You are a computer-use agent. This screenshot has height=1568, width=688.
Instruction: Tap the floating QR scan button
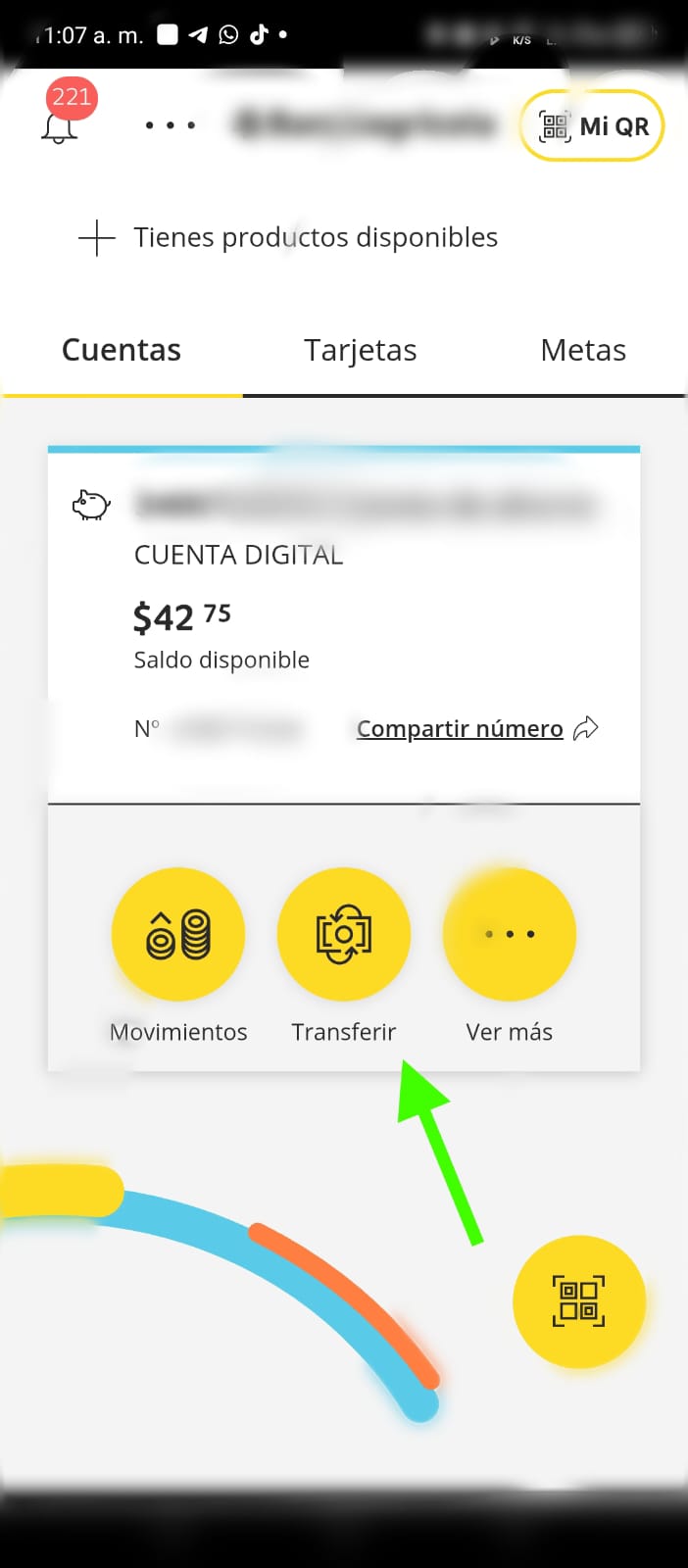pos(579,1301)
